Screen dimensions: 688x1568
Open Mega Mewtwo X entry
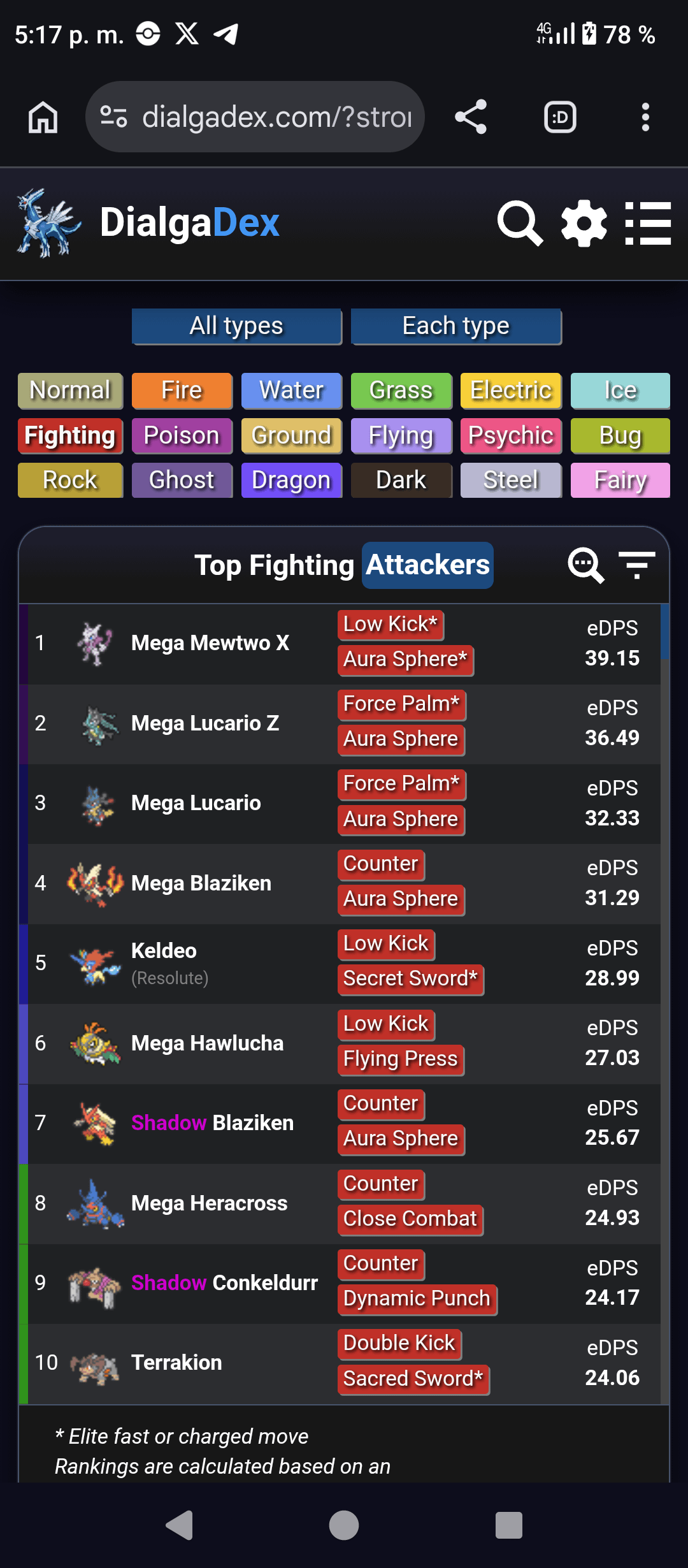(x=210, y=643)
